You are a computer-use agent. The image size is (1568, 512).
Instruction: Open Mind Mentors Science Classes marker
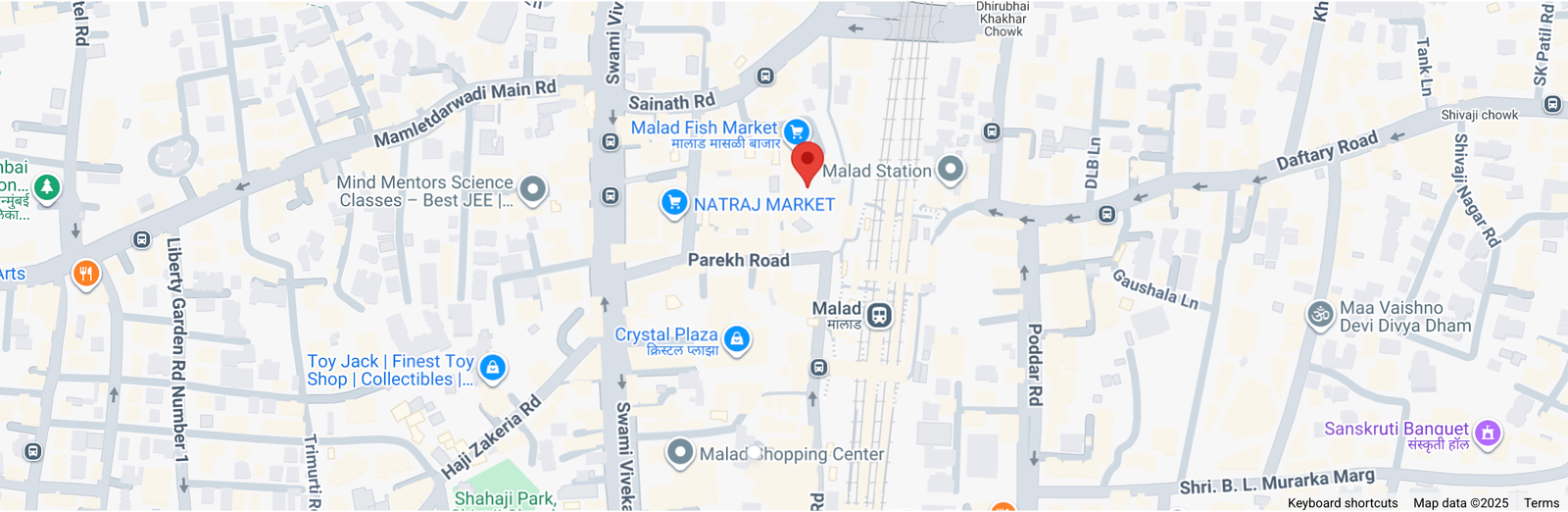pos(532,189)
